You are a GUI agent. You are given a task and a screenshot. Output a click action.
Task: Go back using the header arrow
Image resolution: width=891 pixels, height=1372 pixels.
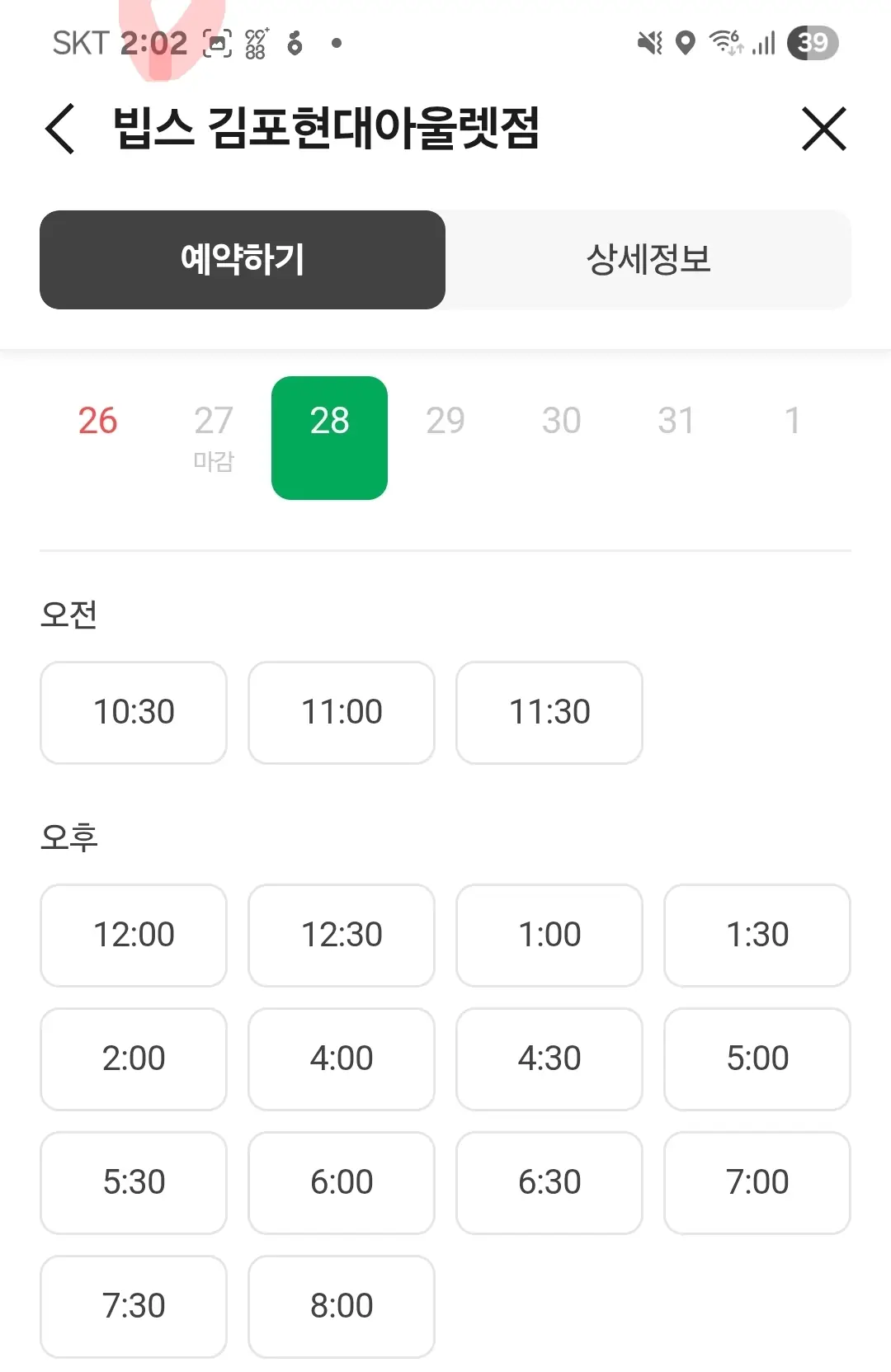[x=60, y=129]
